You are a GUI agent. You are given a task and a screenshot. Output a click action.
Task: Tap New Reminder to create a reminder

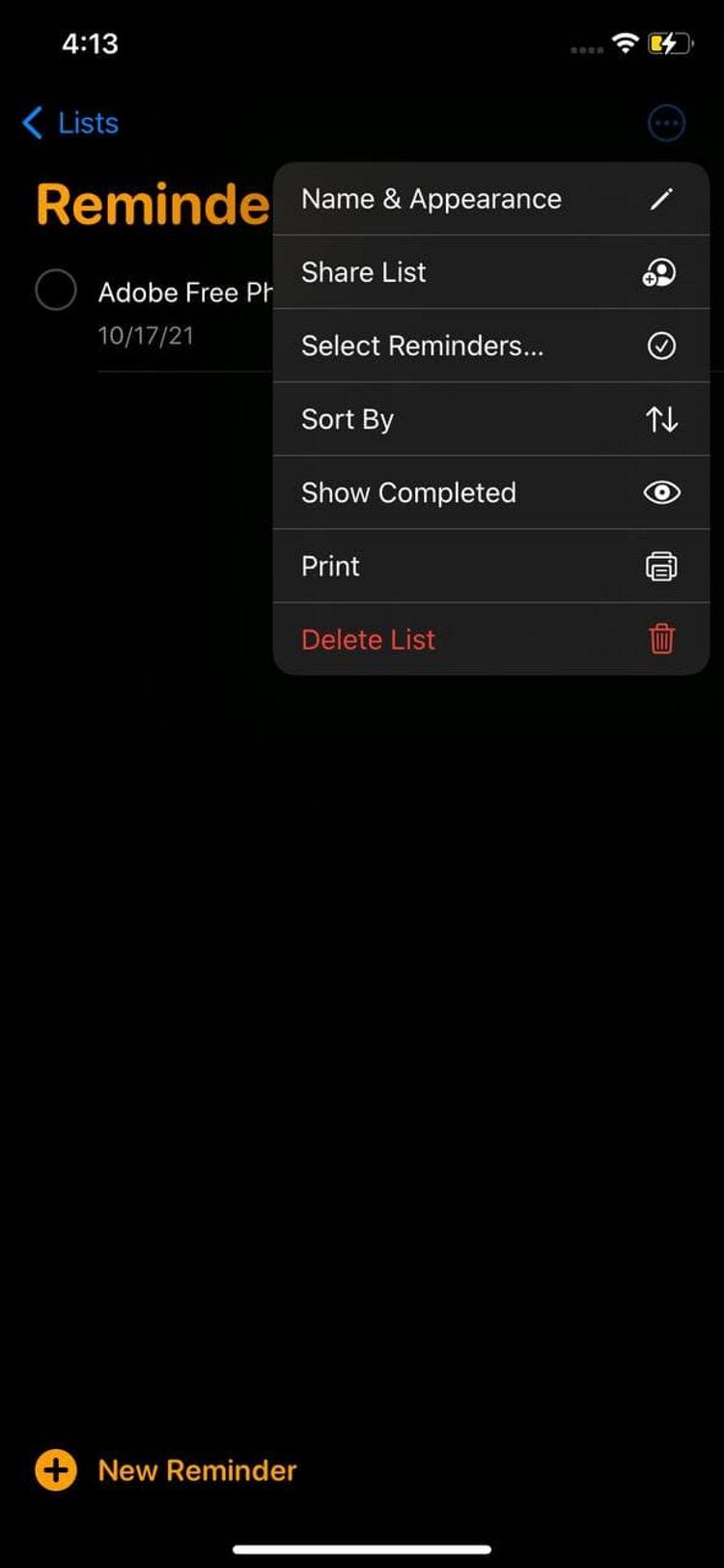196,1470
